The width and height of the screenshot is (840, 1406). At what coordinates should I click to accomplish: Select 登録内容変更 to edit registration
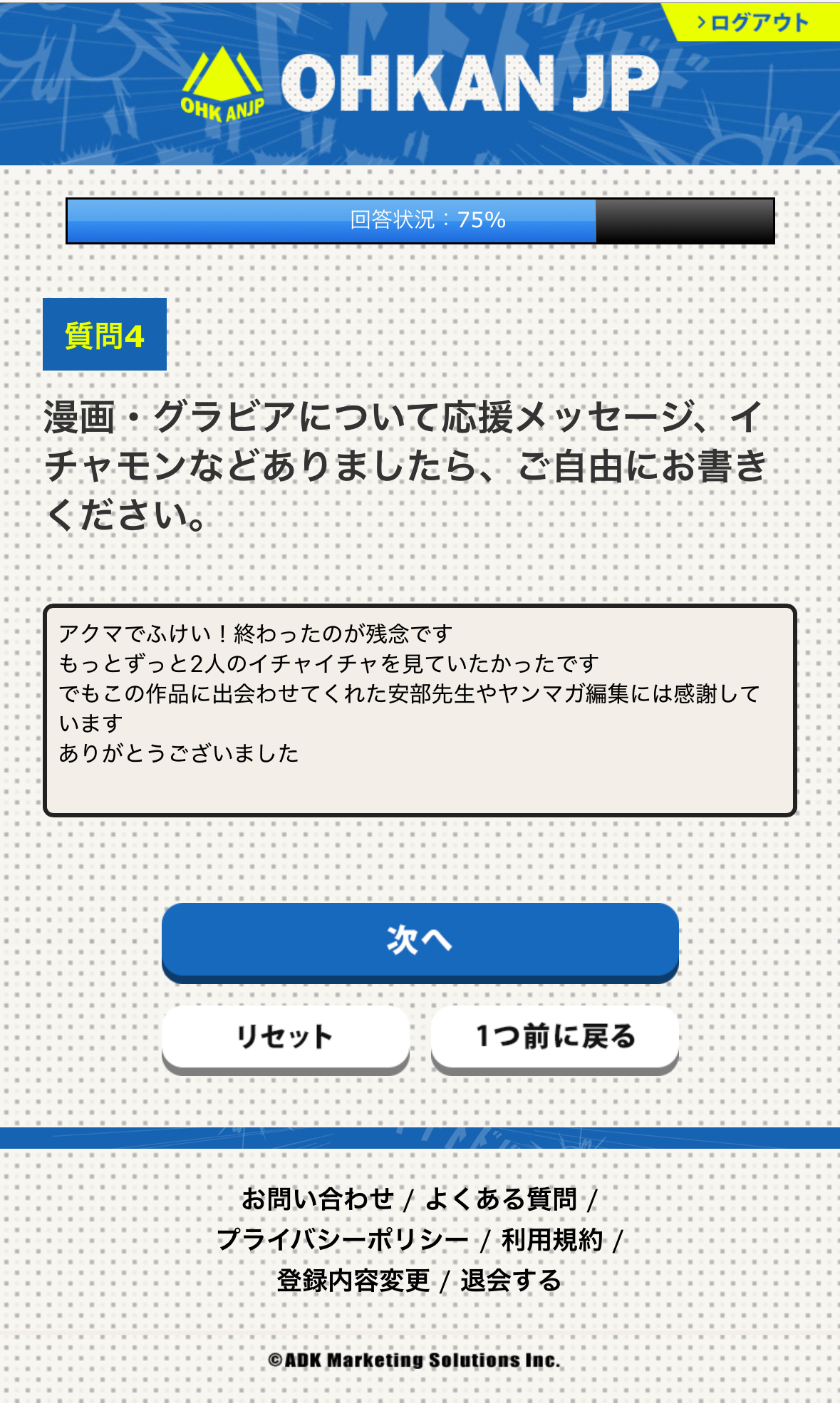click(x=353, y=1281)
